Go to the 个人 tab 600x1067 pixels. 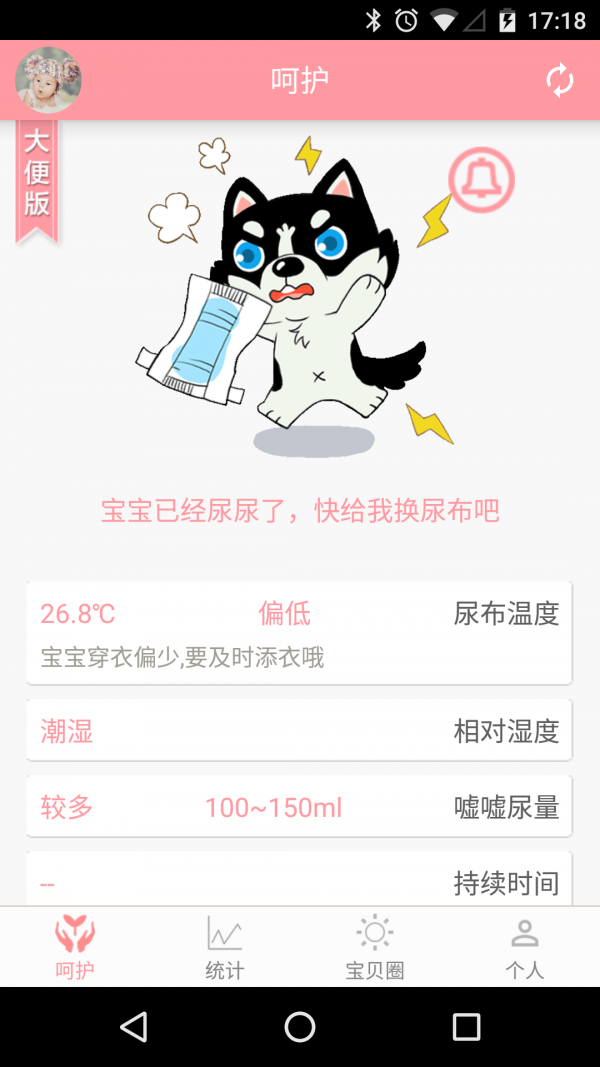(524, 947)
